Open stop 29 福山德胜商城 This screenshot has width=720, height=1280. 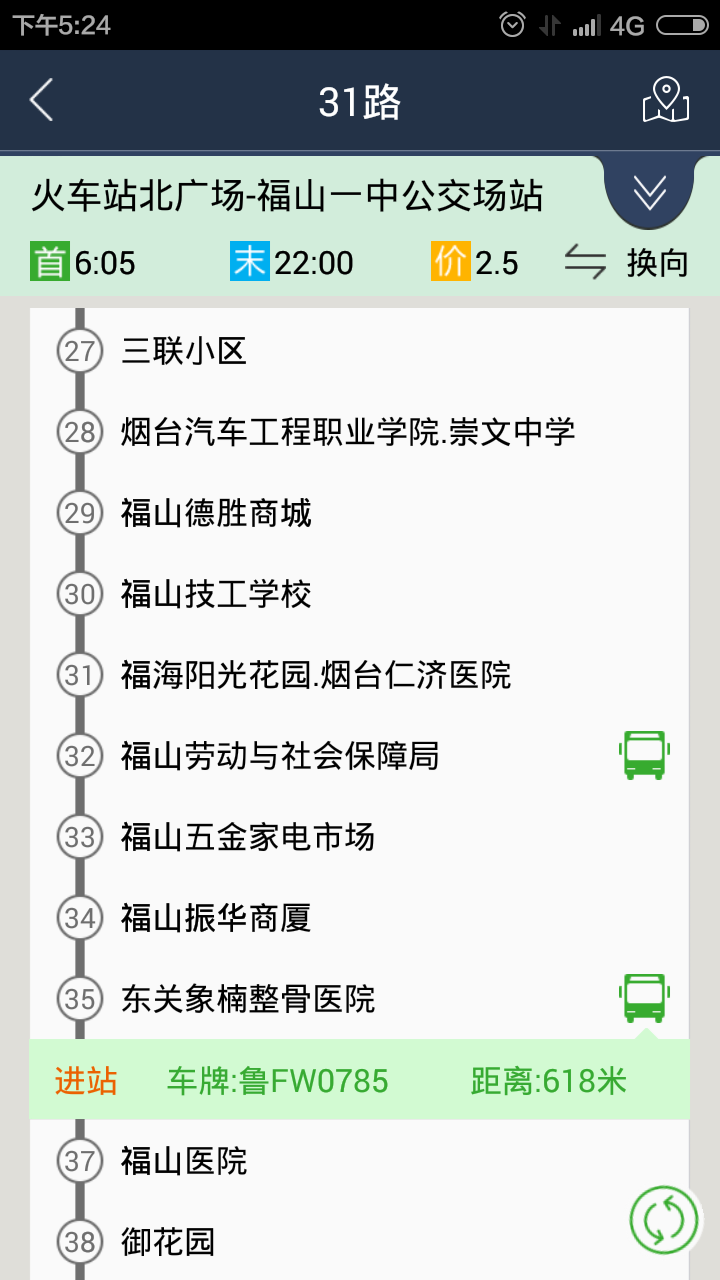coord(360,513)
